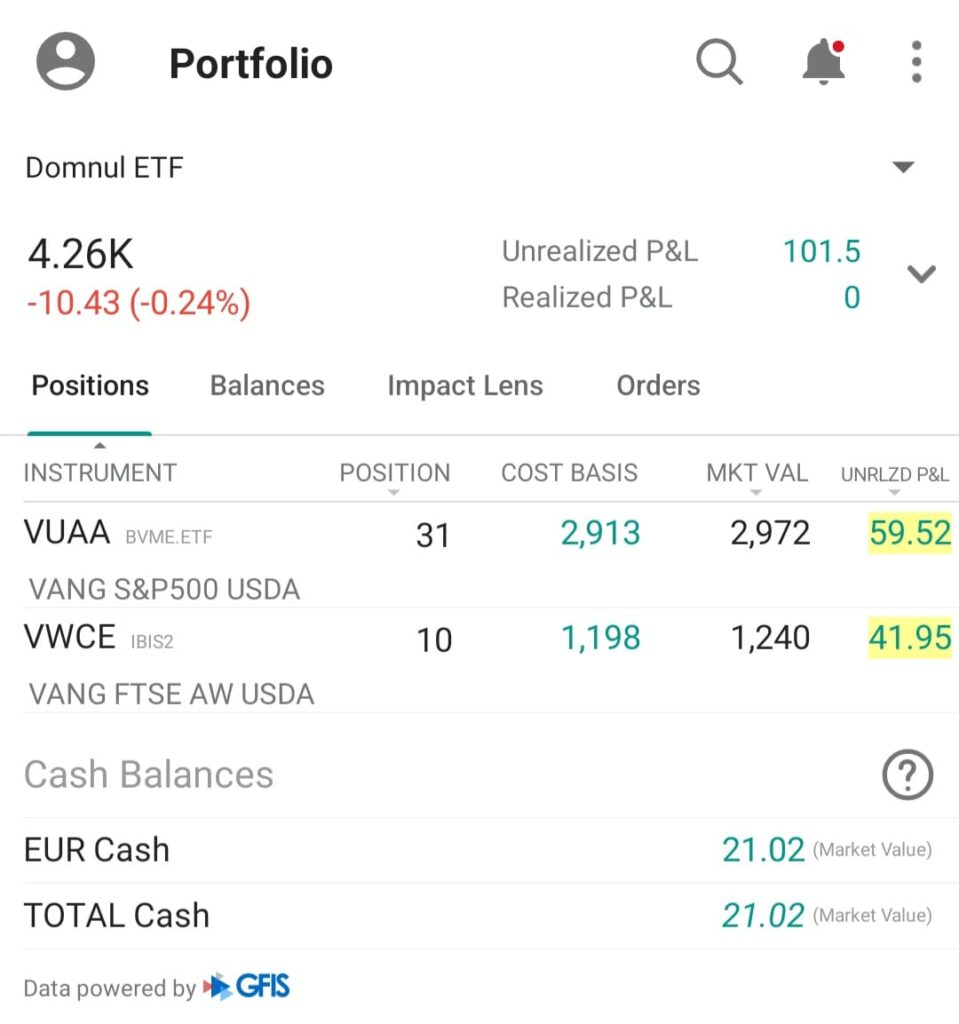Open the Domnul ETF account dropdown
Screen dimensions: 959x1024
pos(903,167)
